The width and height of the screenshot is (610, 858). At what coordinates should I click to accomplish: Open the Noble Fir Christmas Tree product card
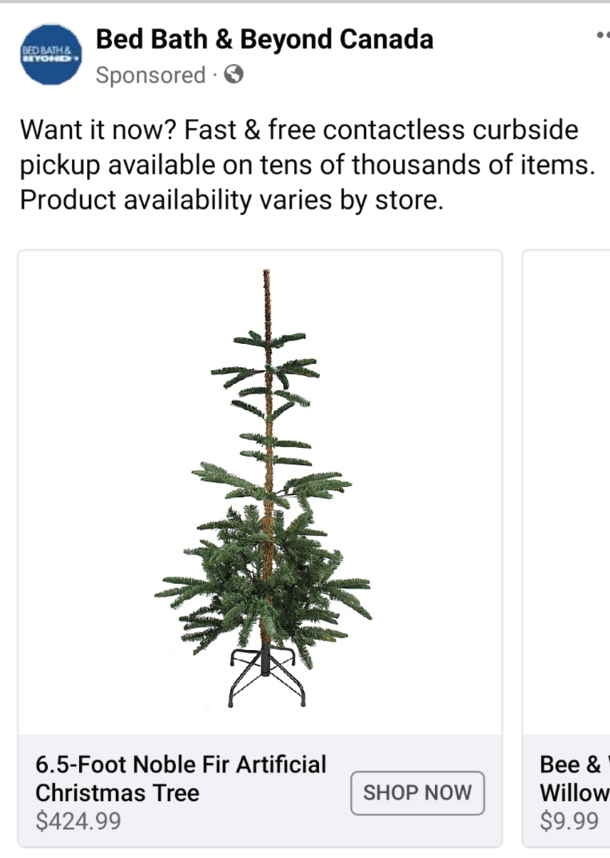[x=260, y=490]
